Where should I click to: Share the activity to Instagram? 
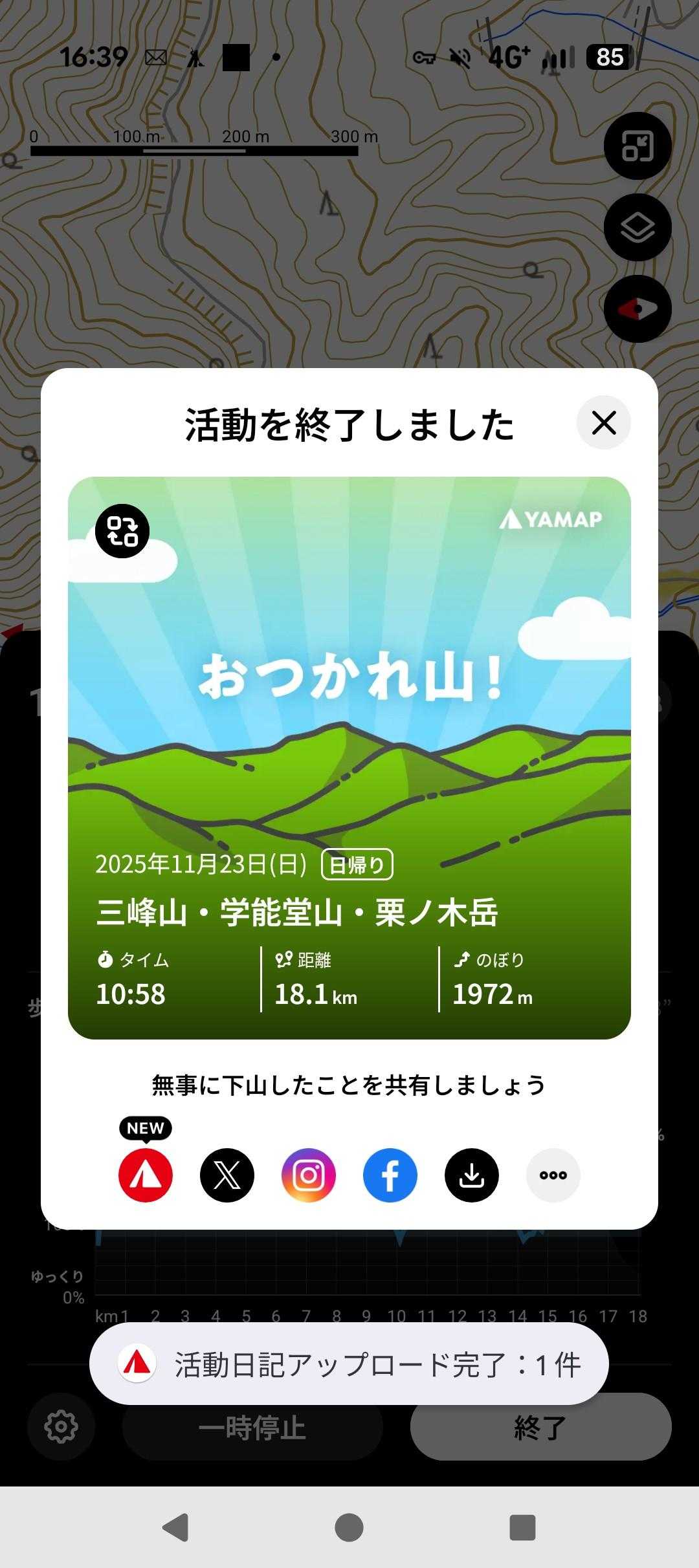309,1175
